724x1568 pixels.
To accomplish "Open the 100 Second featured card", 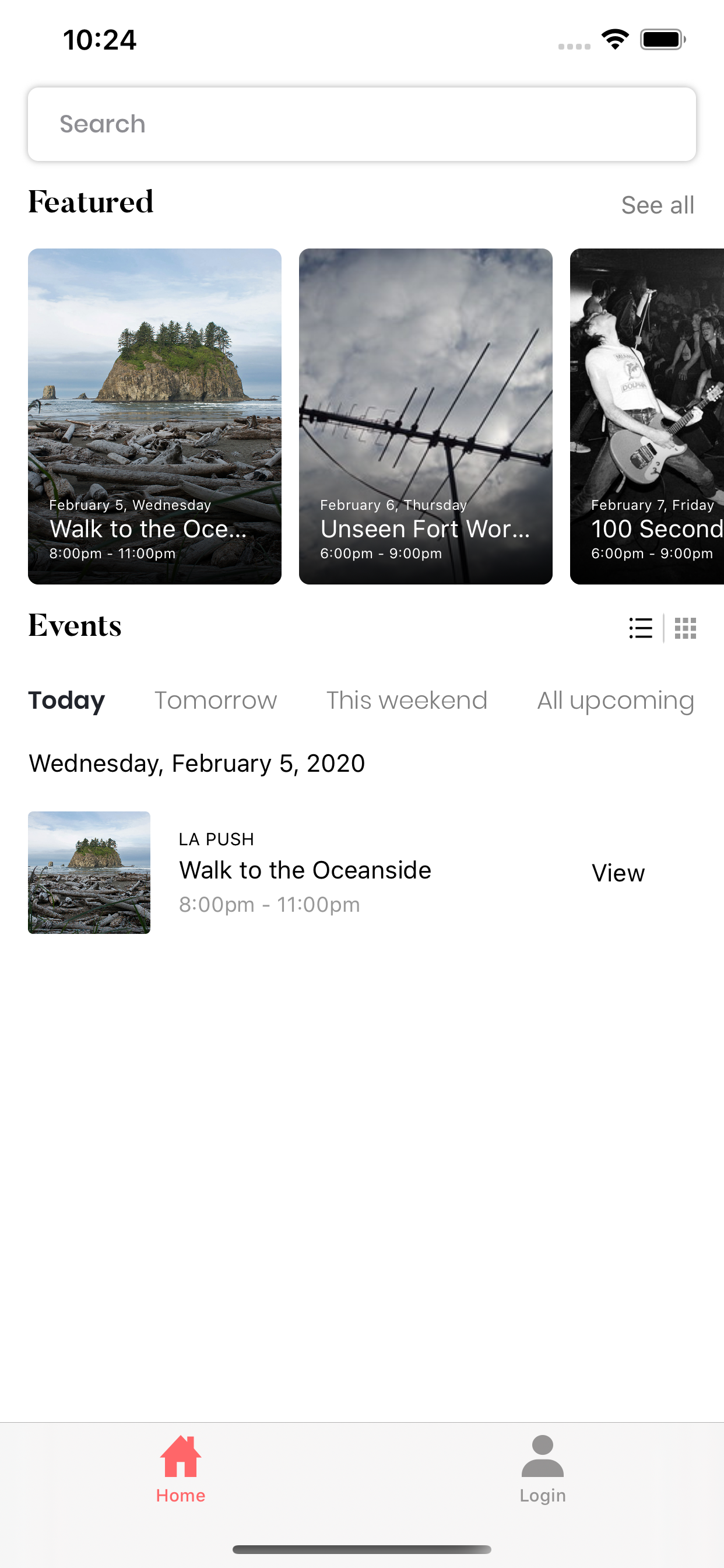I will pyautogui.click(x=647, y=416).
